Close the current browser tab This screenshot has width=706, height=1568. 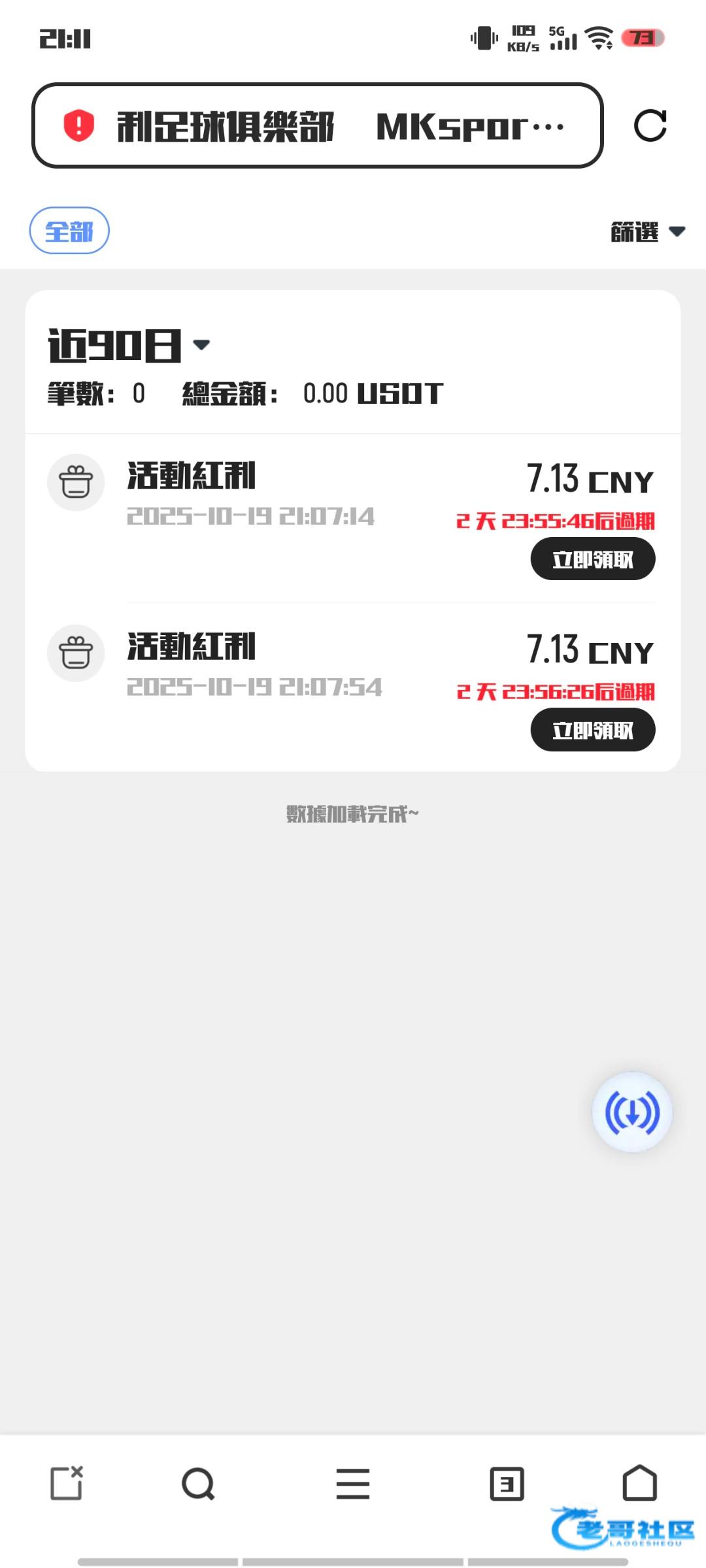click(67, 1483)
